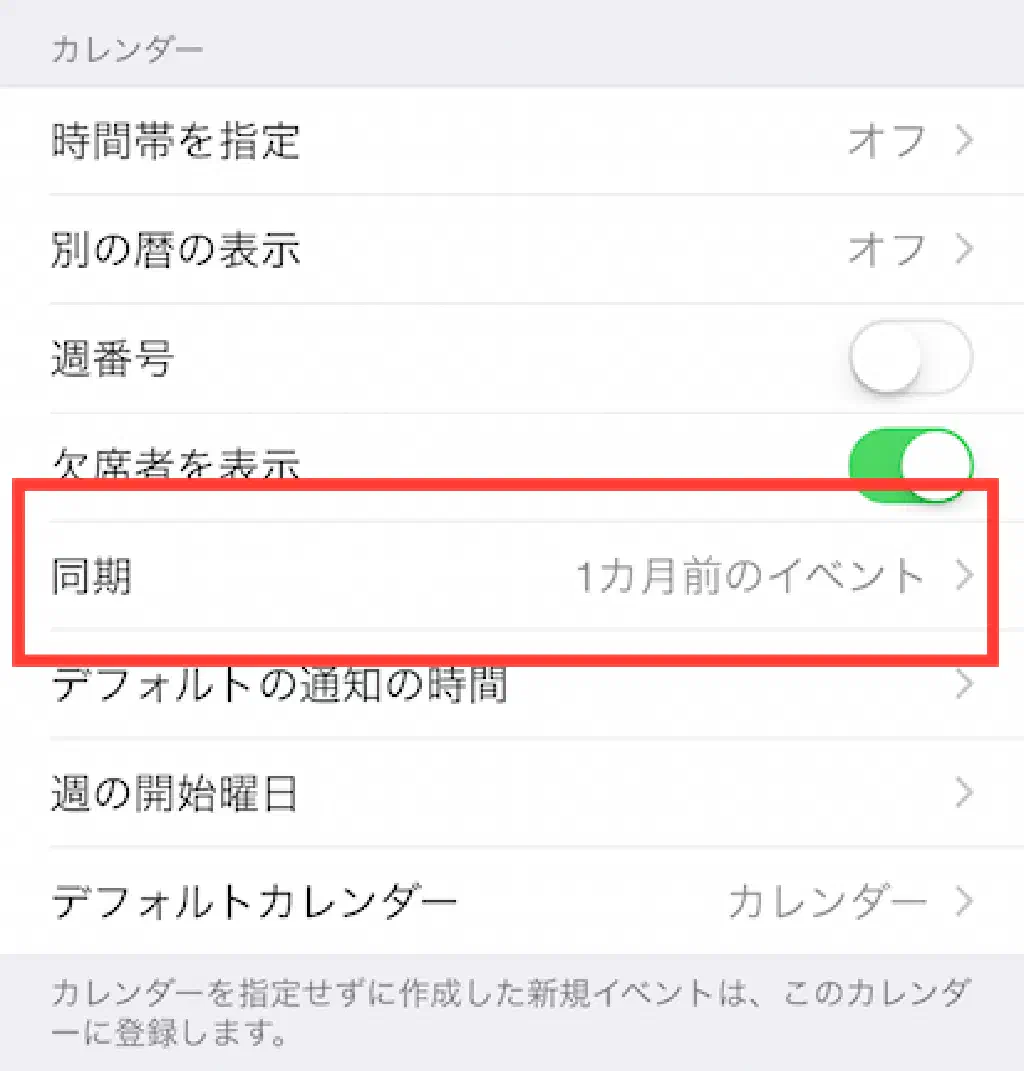Open デフォルトの通知の時間 settings
1024x1071 pixels.
point(512,686)
